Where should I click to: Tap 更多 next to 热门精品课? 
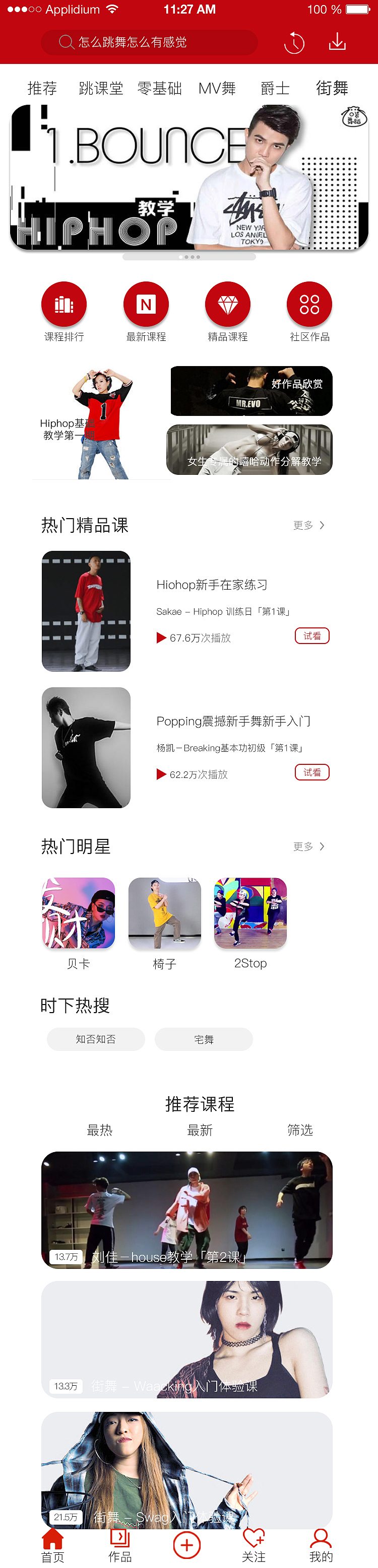(x=308, y=525)
